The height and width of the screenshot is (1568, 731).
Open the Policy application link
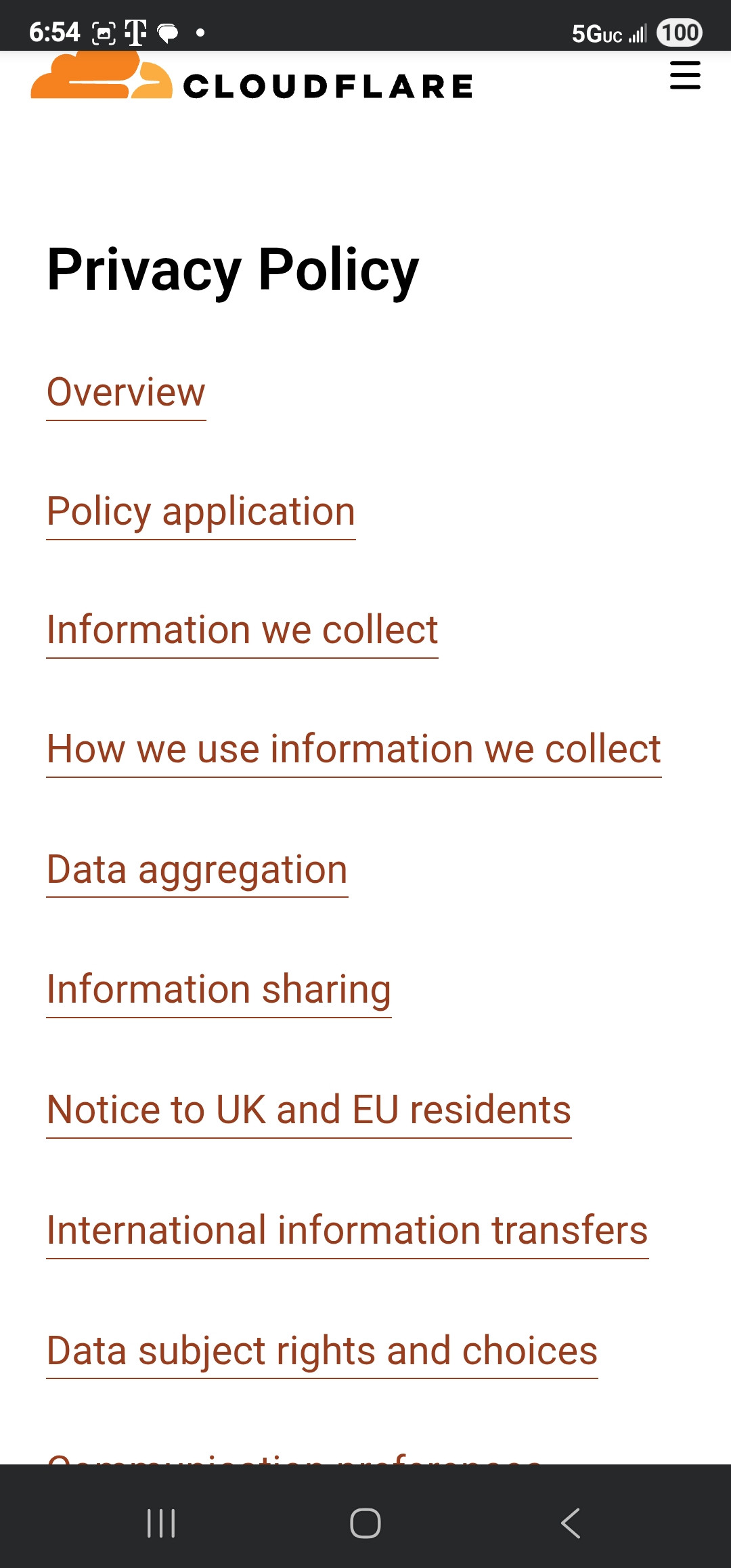pos(201,512)
